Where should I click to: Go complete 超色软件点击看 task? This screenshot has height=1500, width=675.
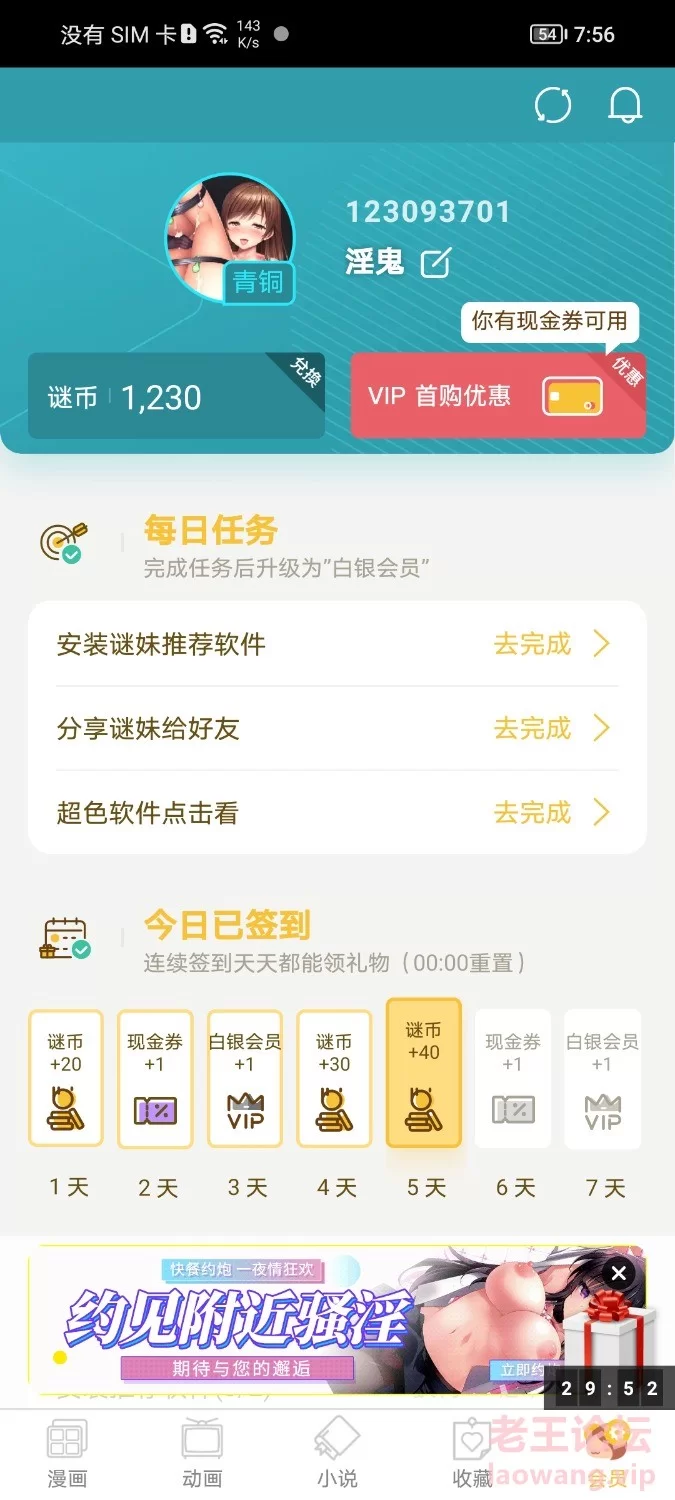pos(337,812)
